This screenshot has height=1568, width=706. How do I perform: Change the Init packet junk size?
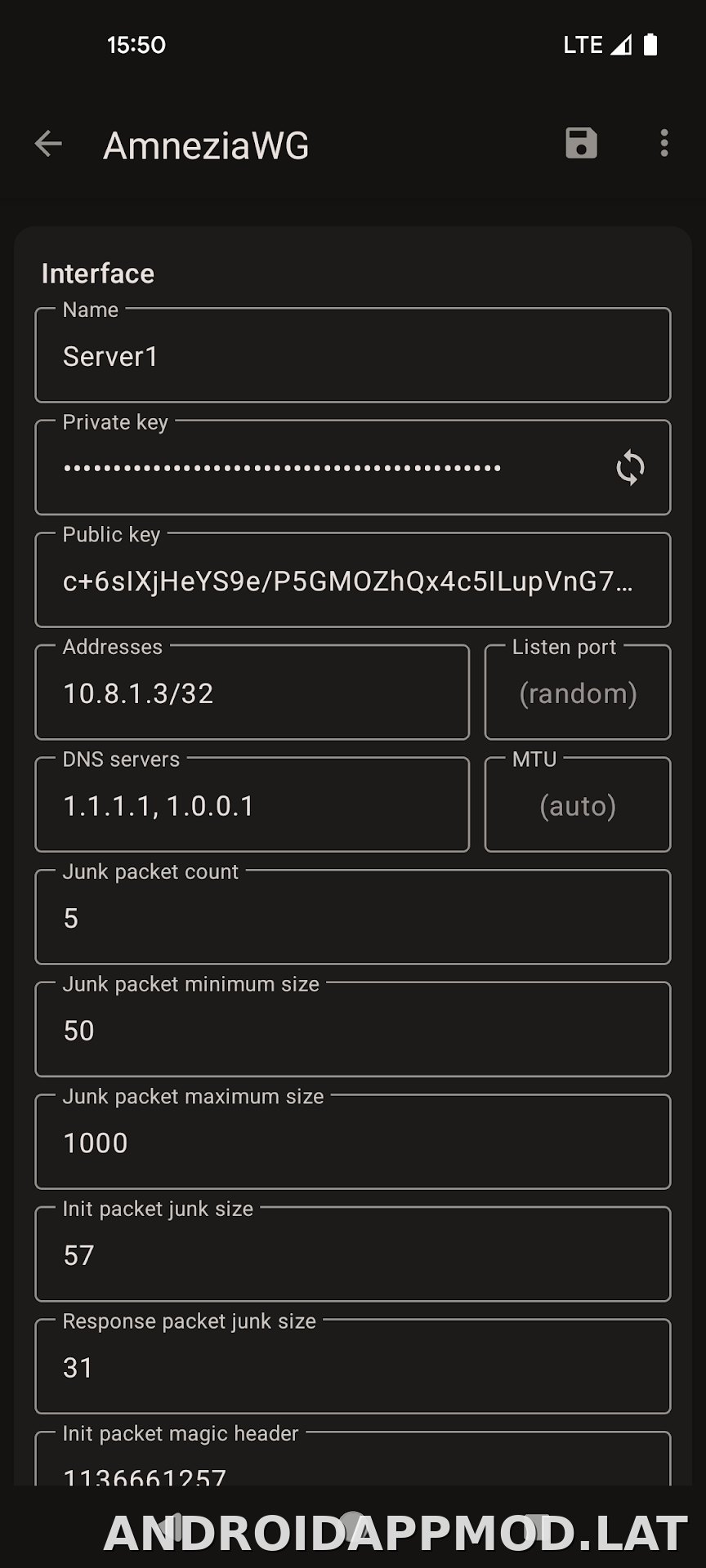(353, 1254)
